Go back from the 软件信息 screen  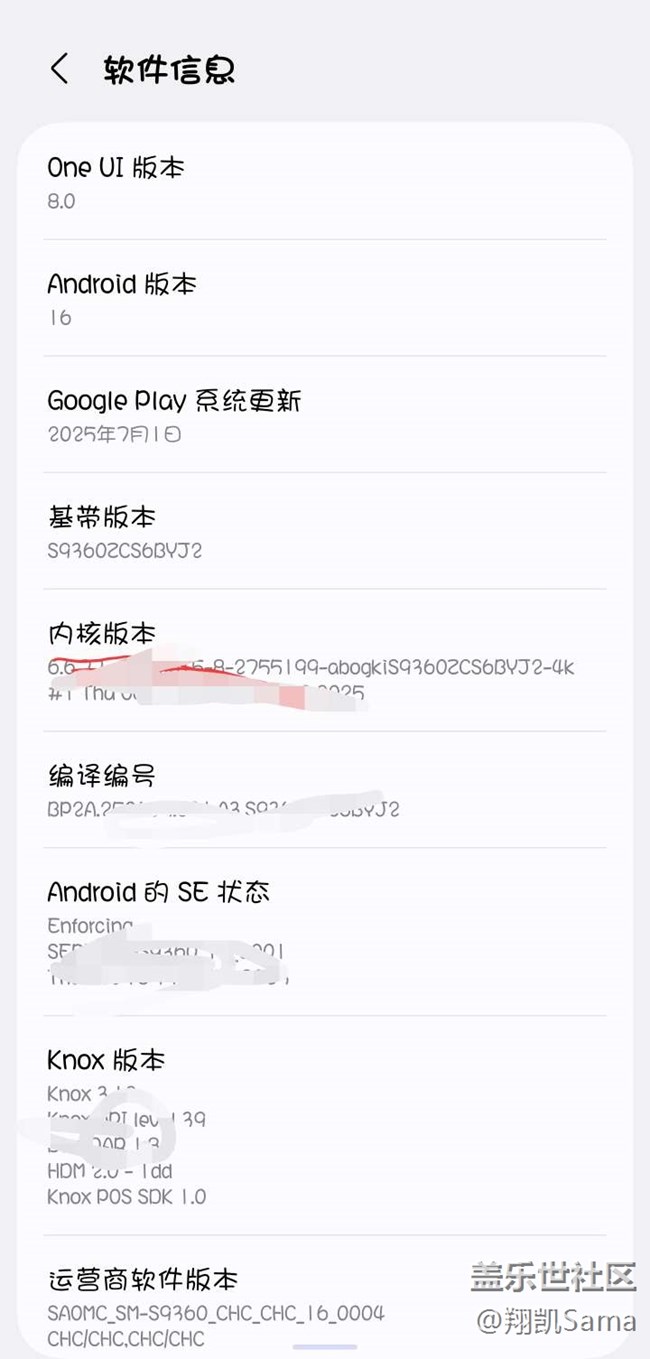pos(60,69)
